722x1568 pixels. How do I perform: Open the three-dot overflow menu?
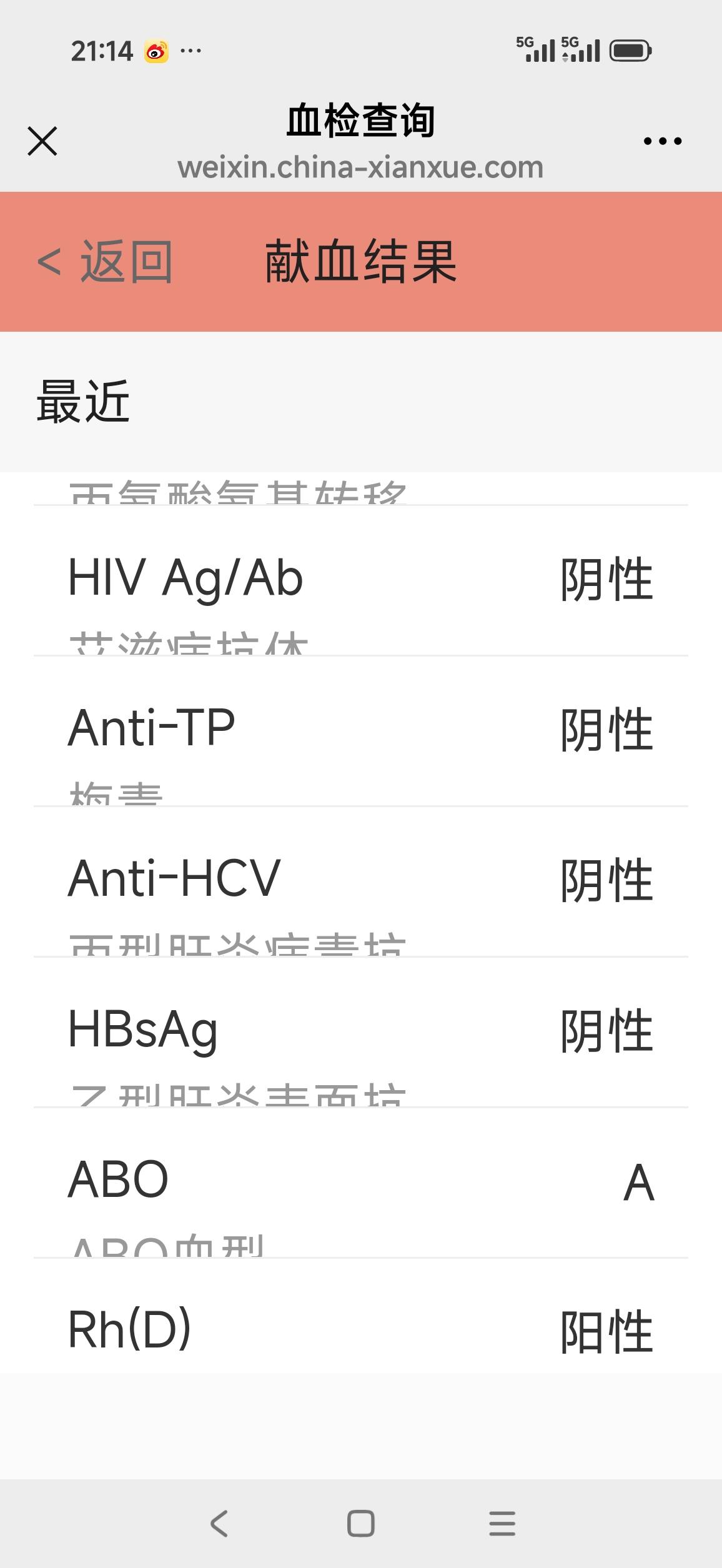663,141
